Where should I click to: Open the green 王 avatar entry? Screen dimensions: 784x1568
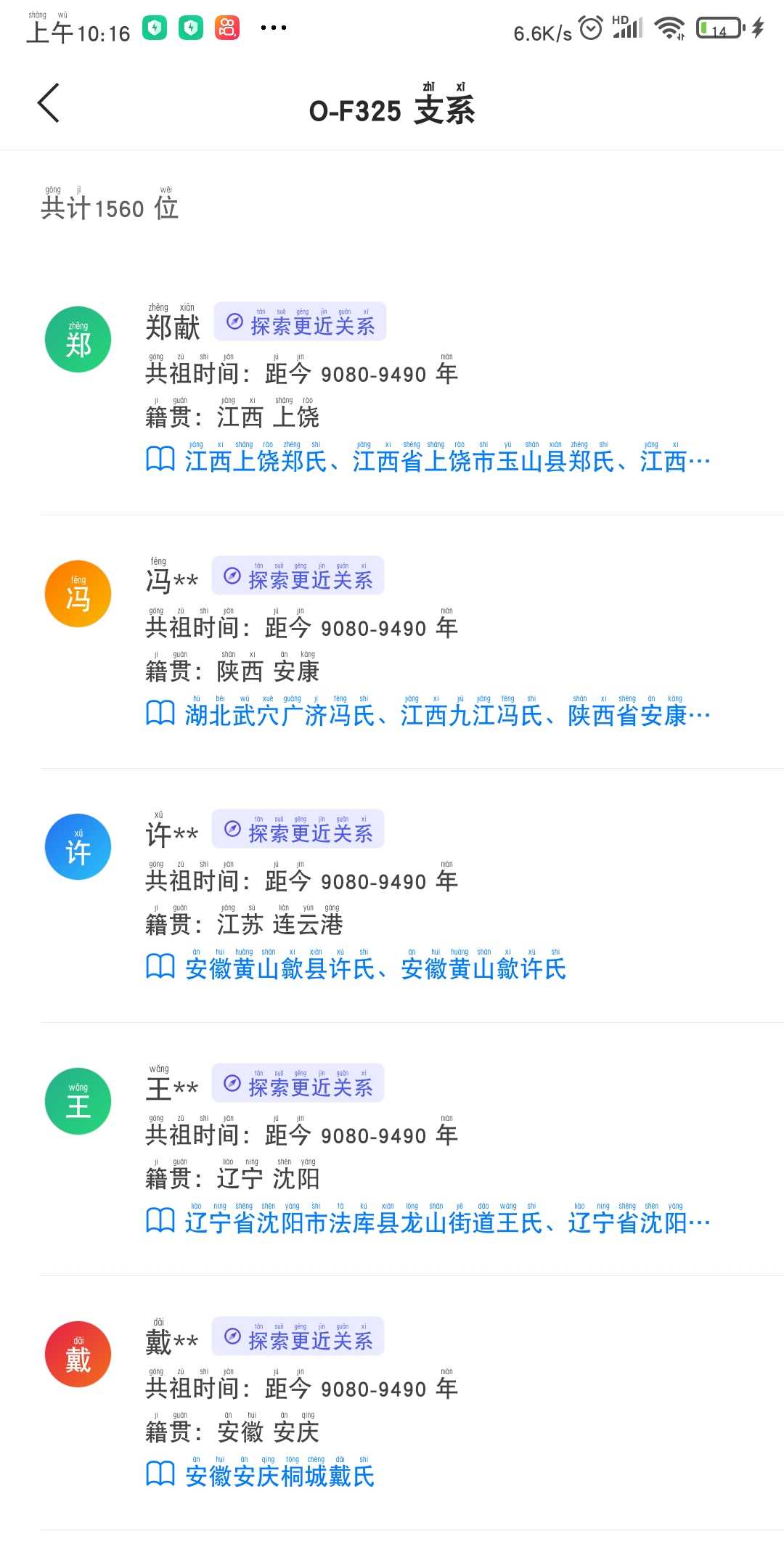click(x=78, y=1101)
